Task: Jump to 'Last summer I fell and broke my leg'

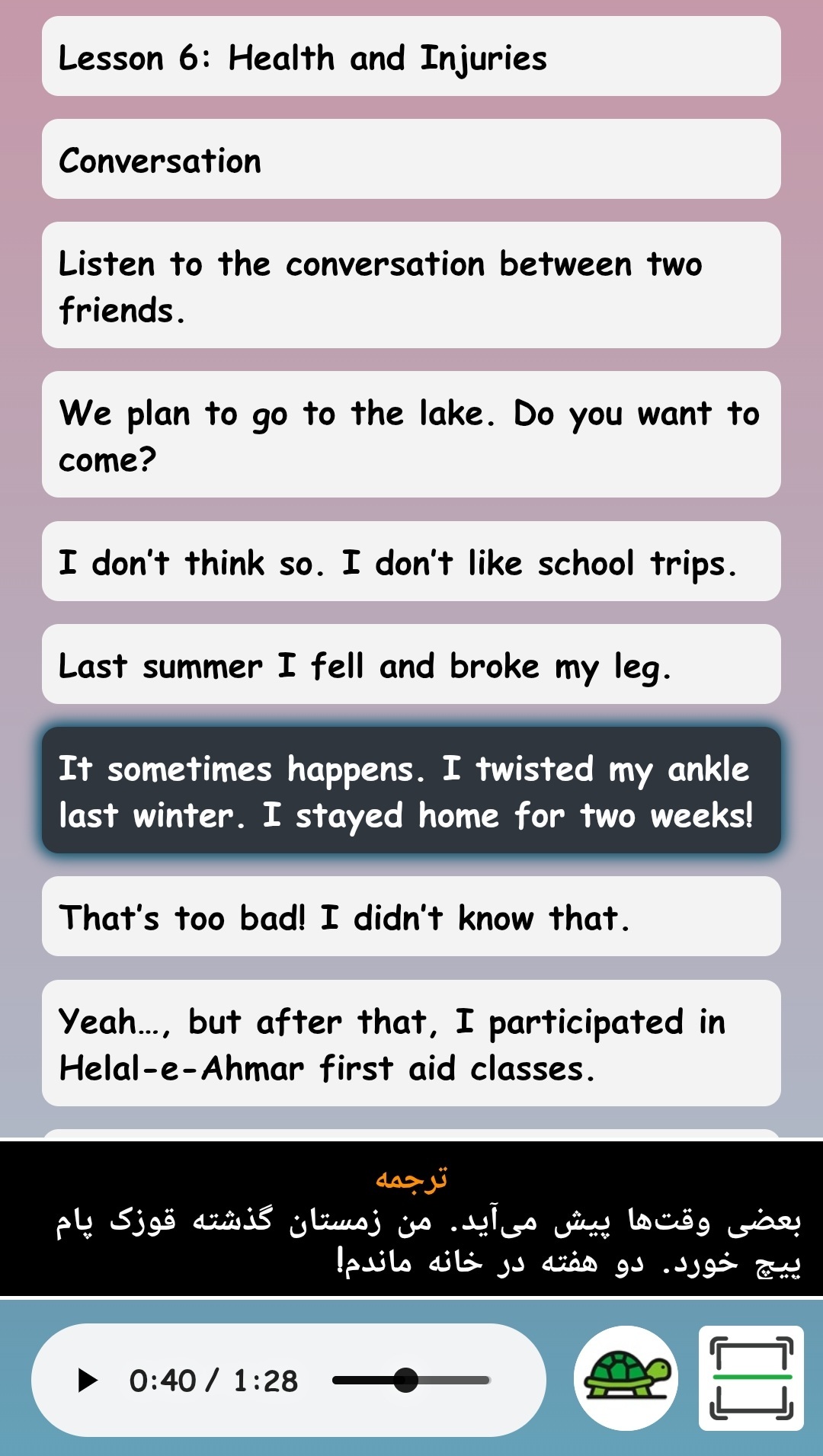Action: click(x=411, y=664)
